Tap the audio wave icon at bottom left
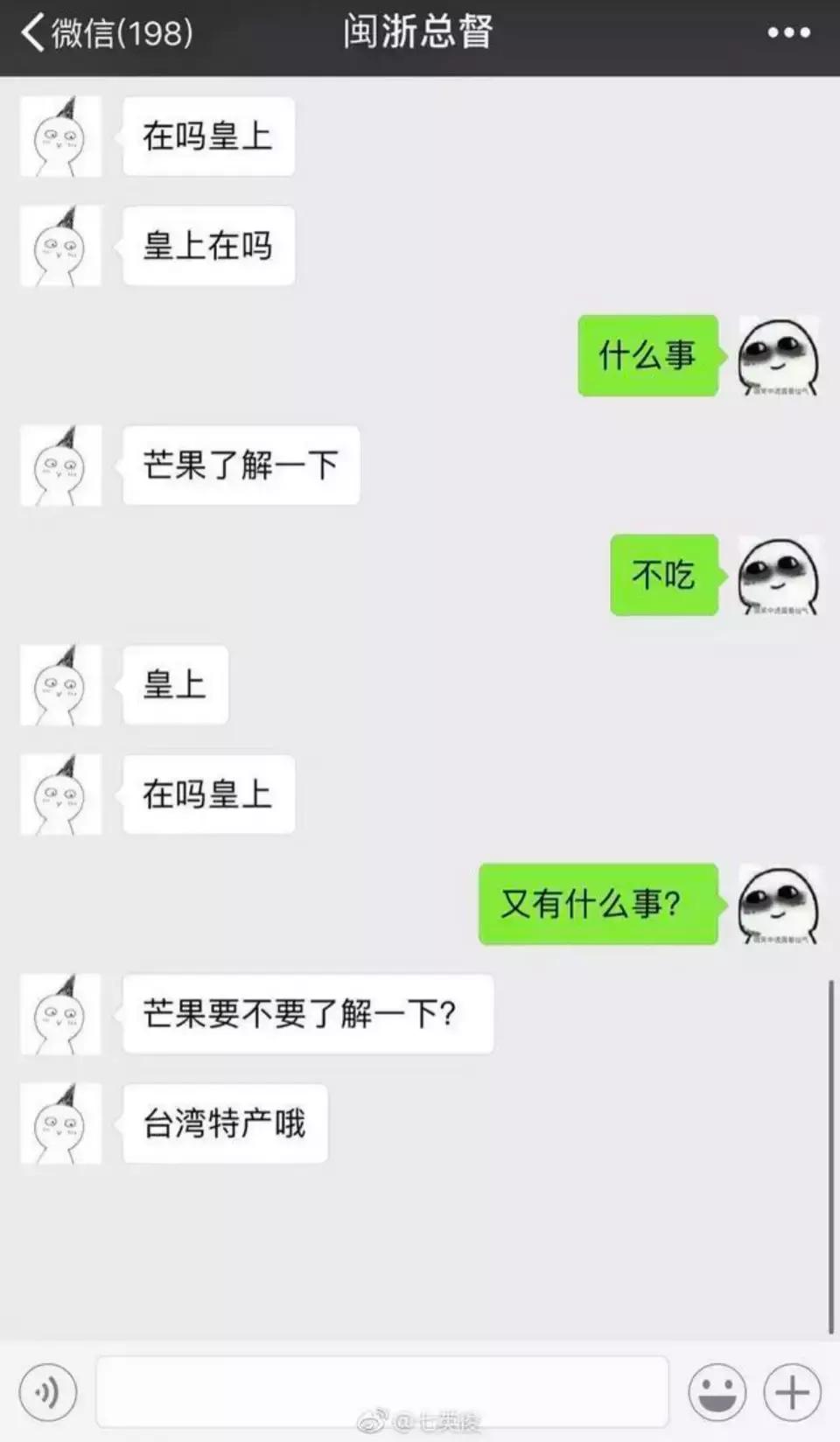 [48, 1391]
